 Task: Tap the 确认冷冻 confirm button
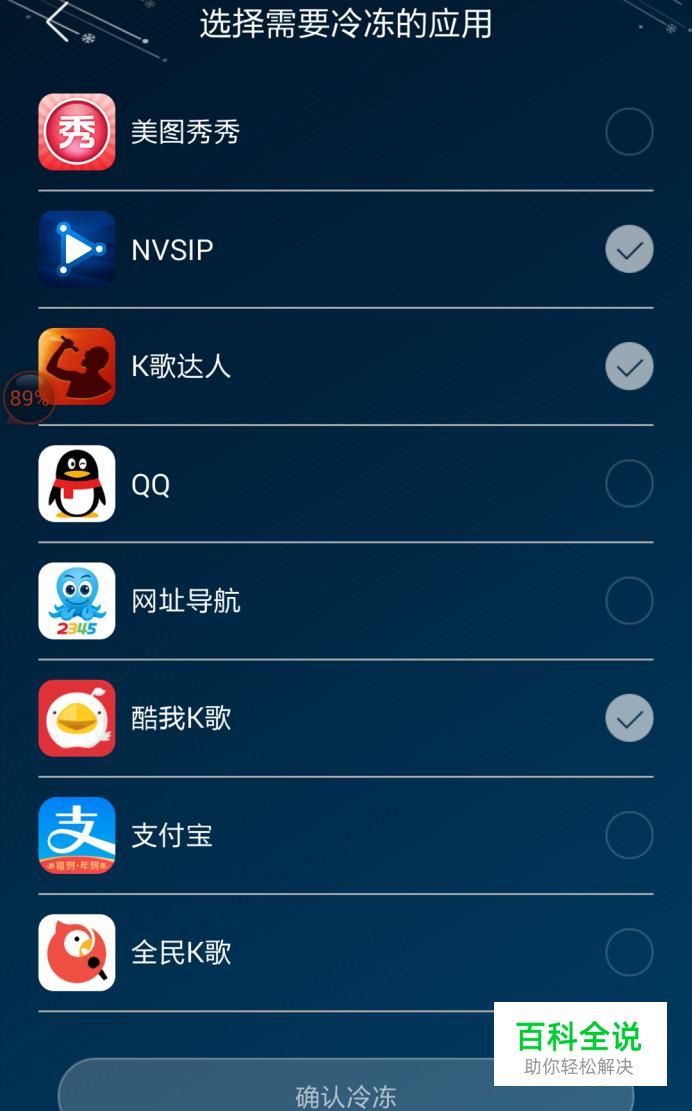click(x=346, y=1088)
